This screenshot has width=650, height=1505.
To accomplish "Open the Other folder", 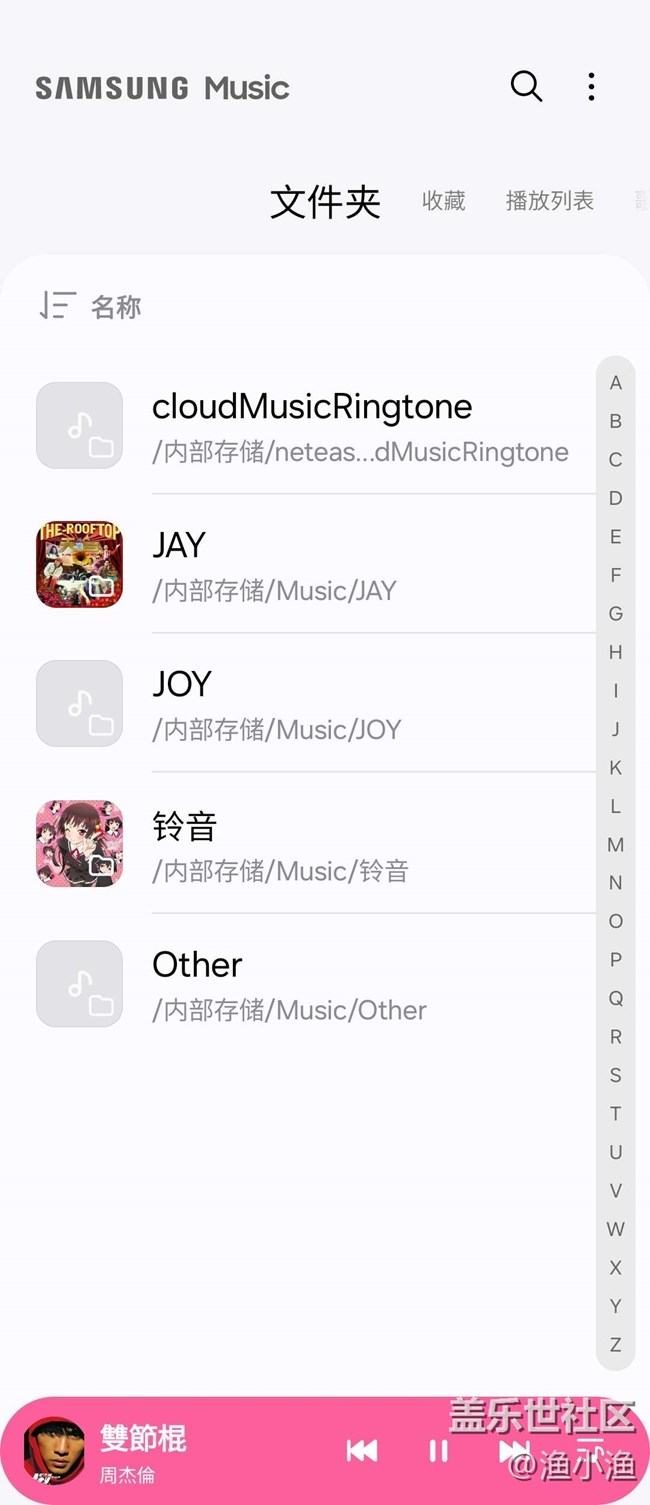I will click(360, 984).
